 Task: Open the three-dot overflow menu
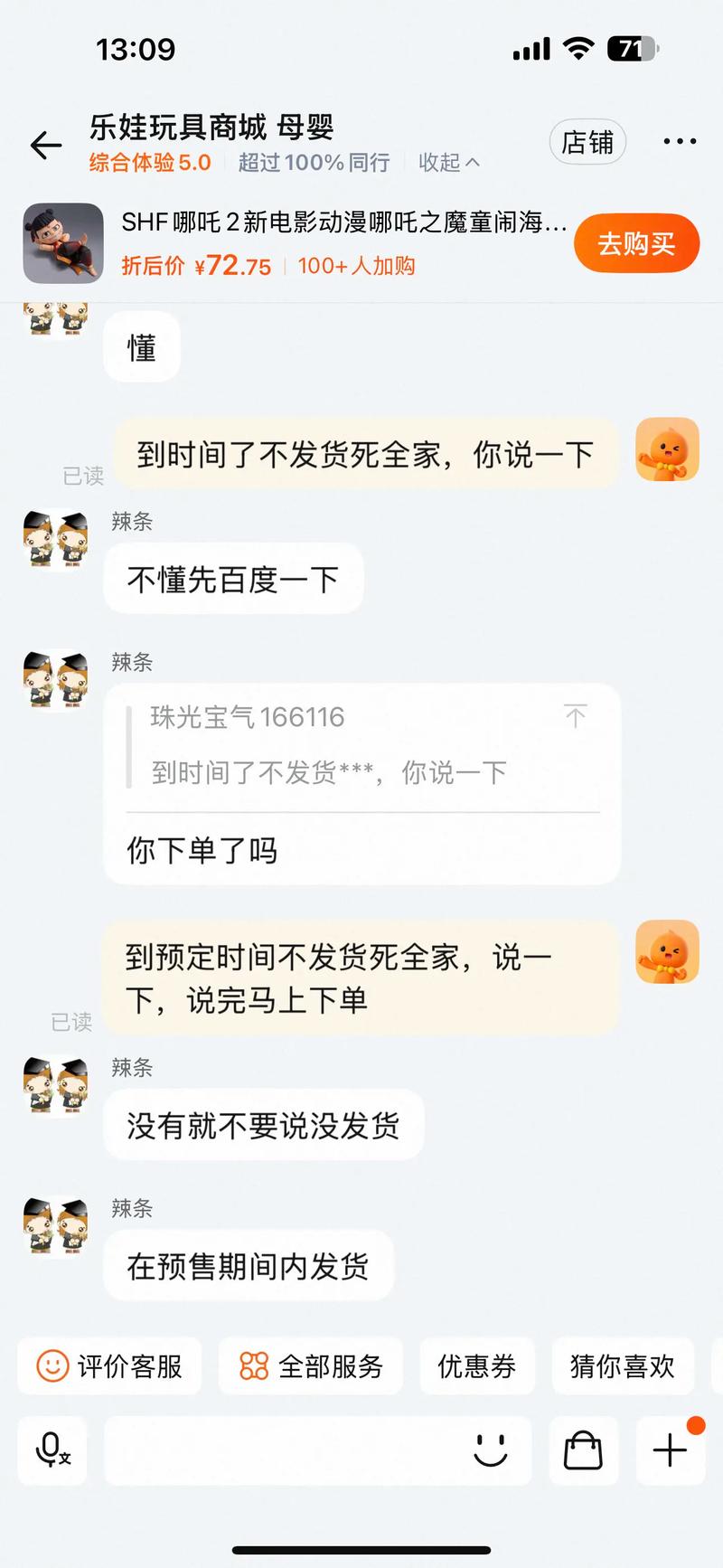[680, 142]
